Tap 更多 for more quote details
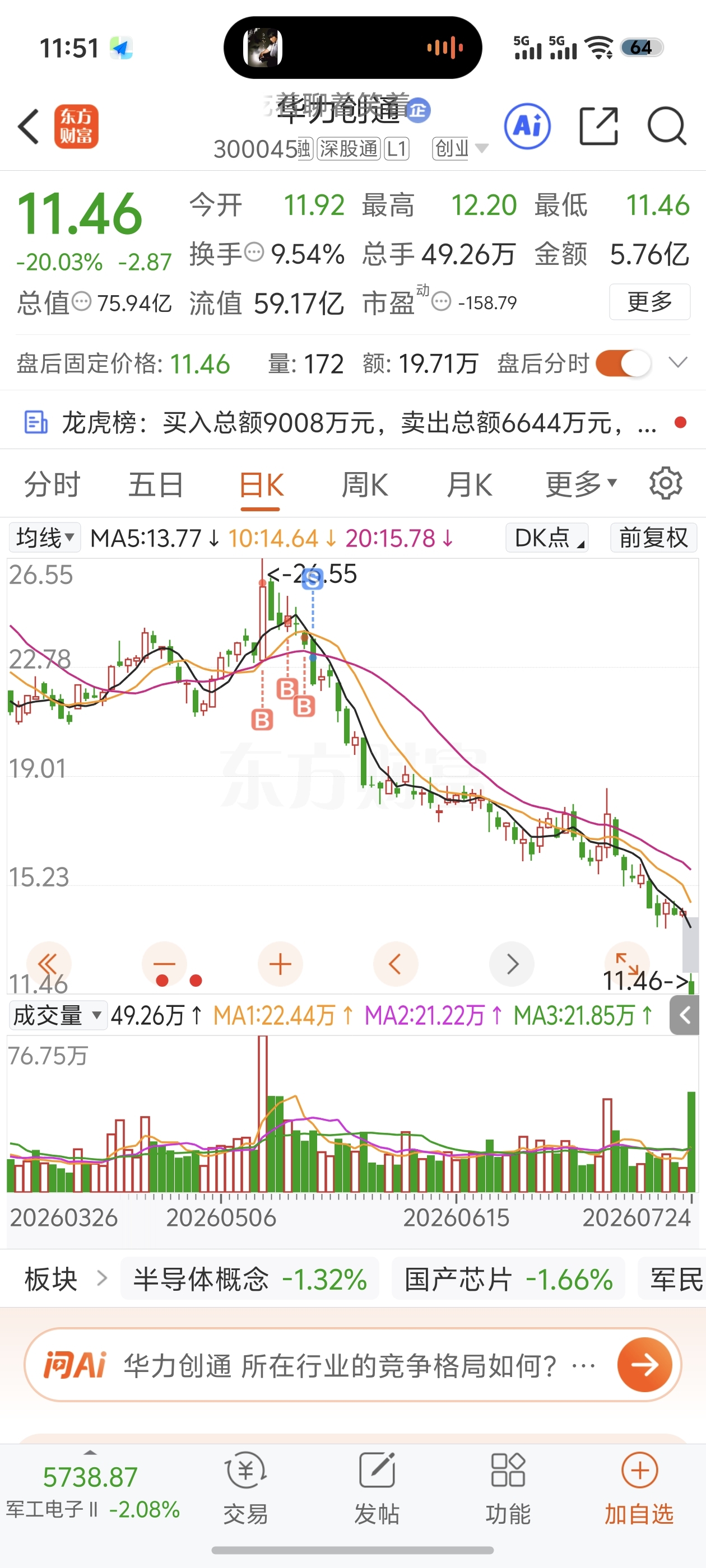This screenshot has height=1568, width=706. (x=649, y=301)
